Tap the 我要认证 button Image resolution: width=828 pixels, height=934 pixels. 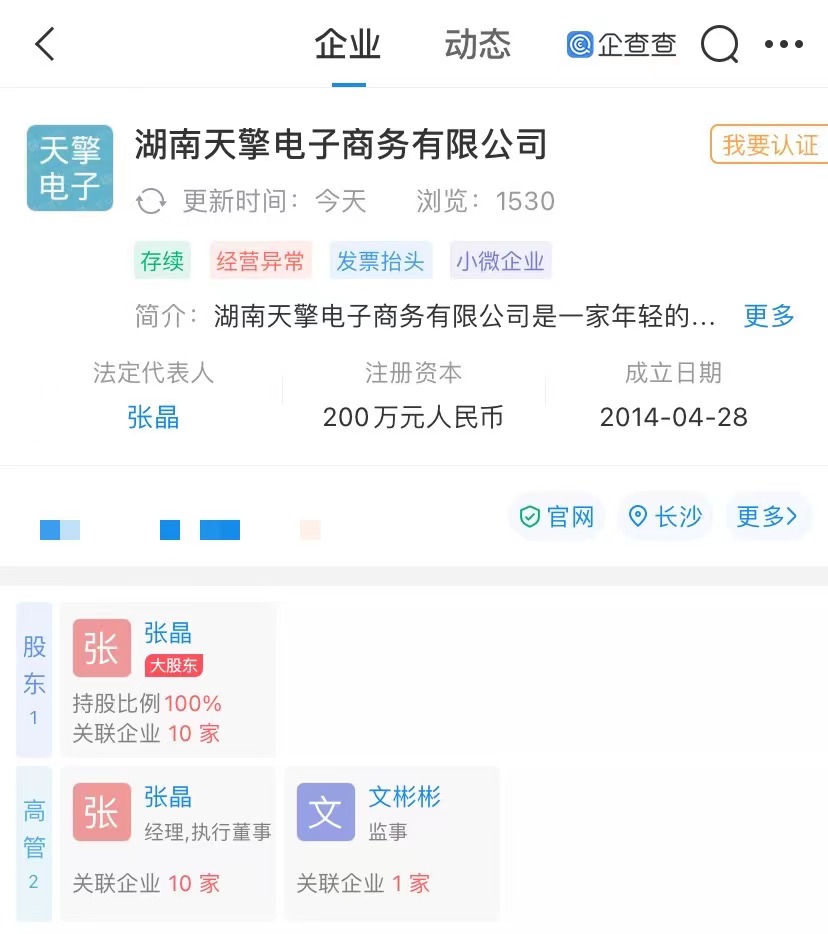click(768, 145)
